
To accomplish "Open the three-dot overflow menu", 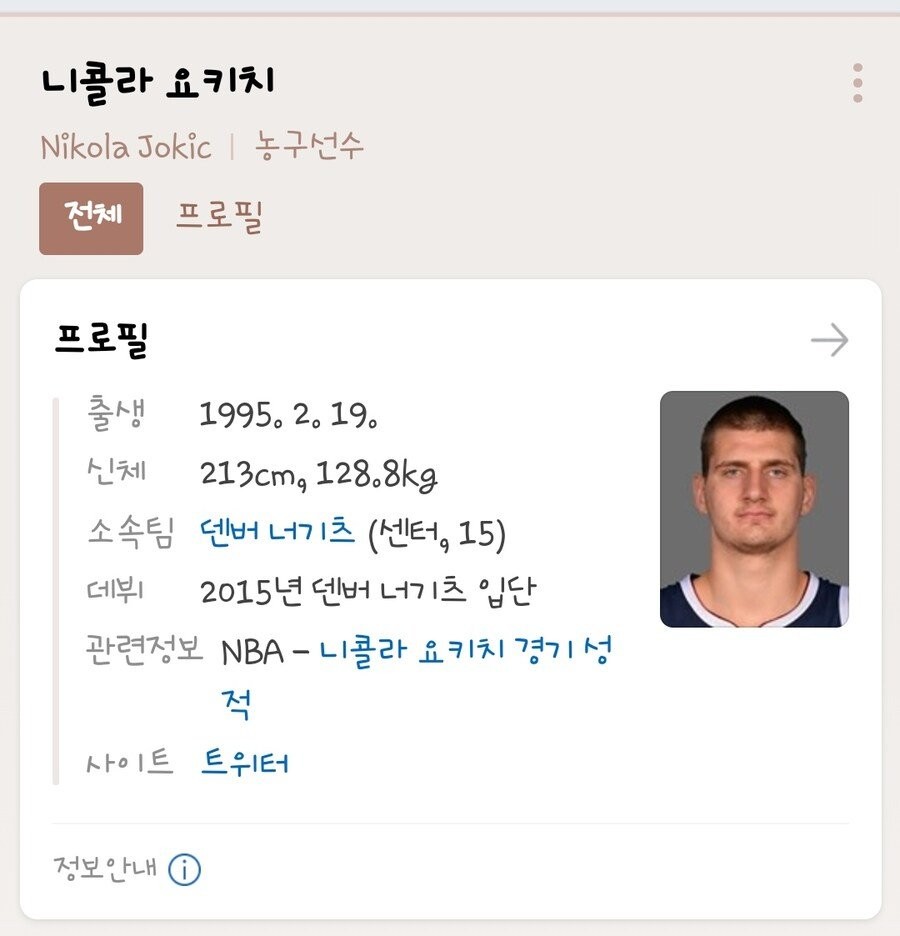I will 857,83.
